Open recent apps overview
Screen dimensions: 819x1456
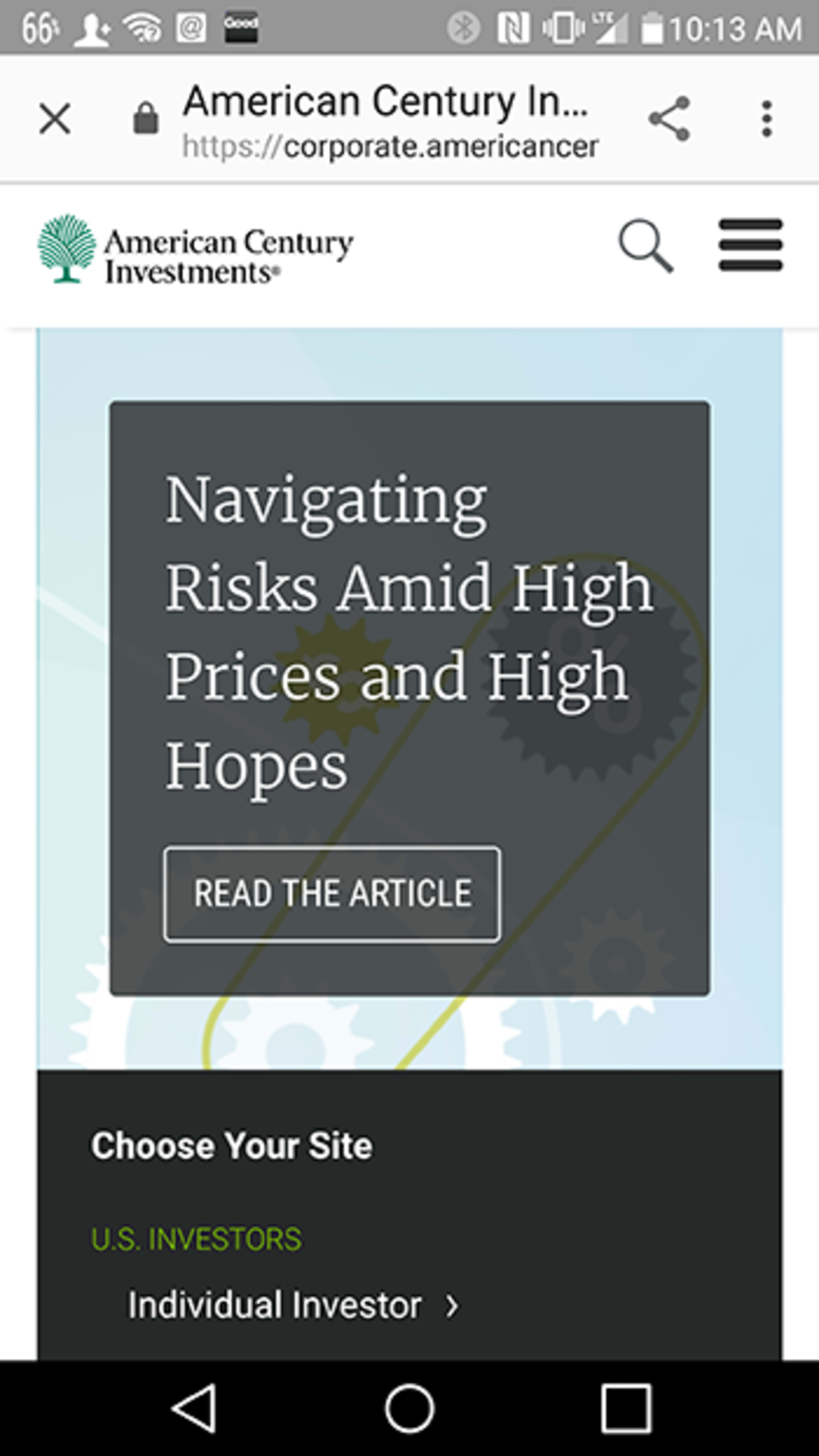[626, 1408]
